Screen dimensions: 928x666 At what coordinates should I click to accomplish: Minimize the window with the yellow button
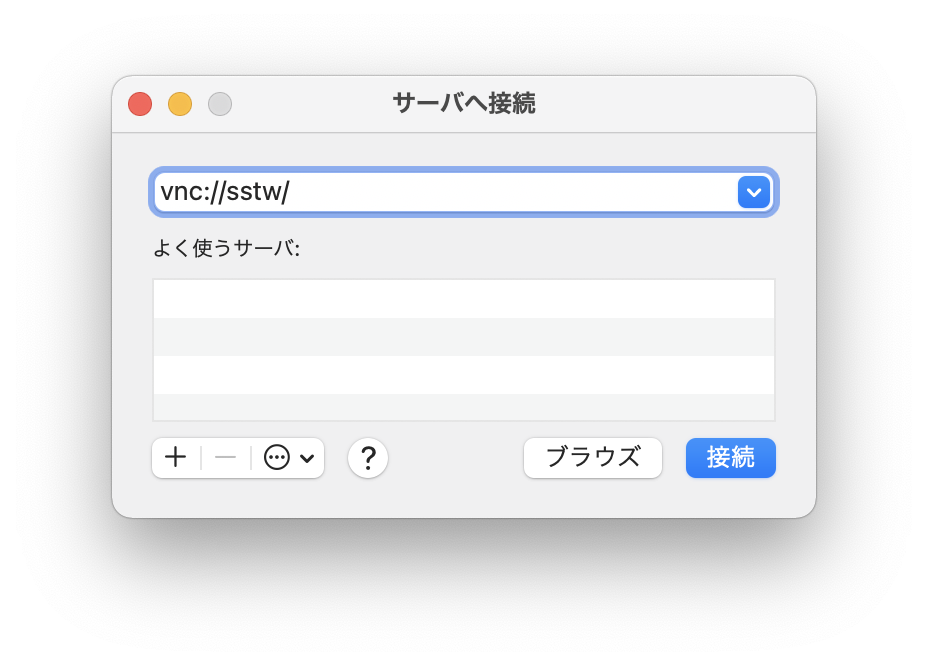coord(180,104)
